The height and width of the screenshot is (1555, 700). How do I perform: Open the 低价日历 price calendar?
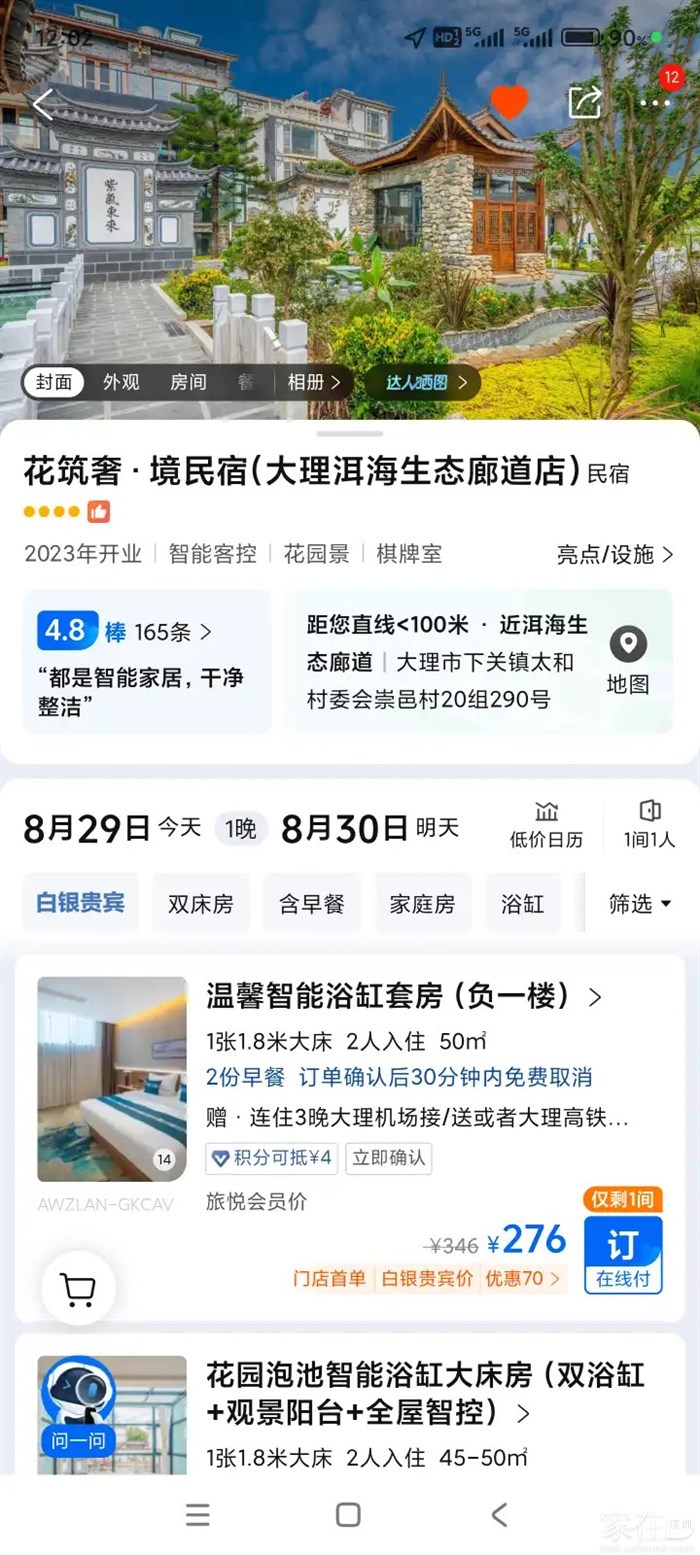coord(546,825)
